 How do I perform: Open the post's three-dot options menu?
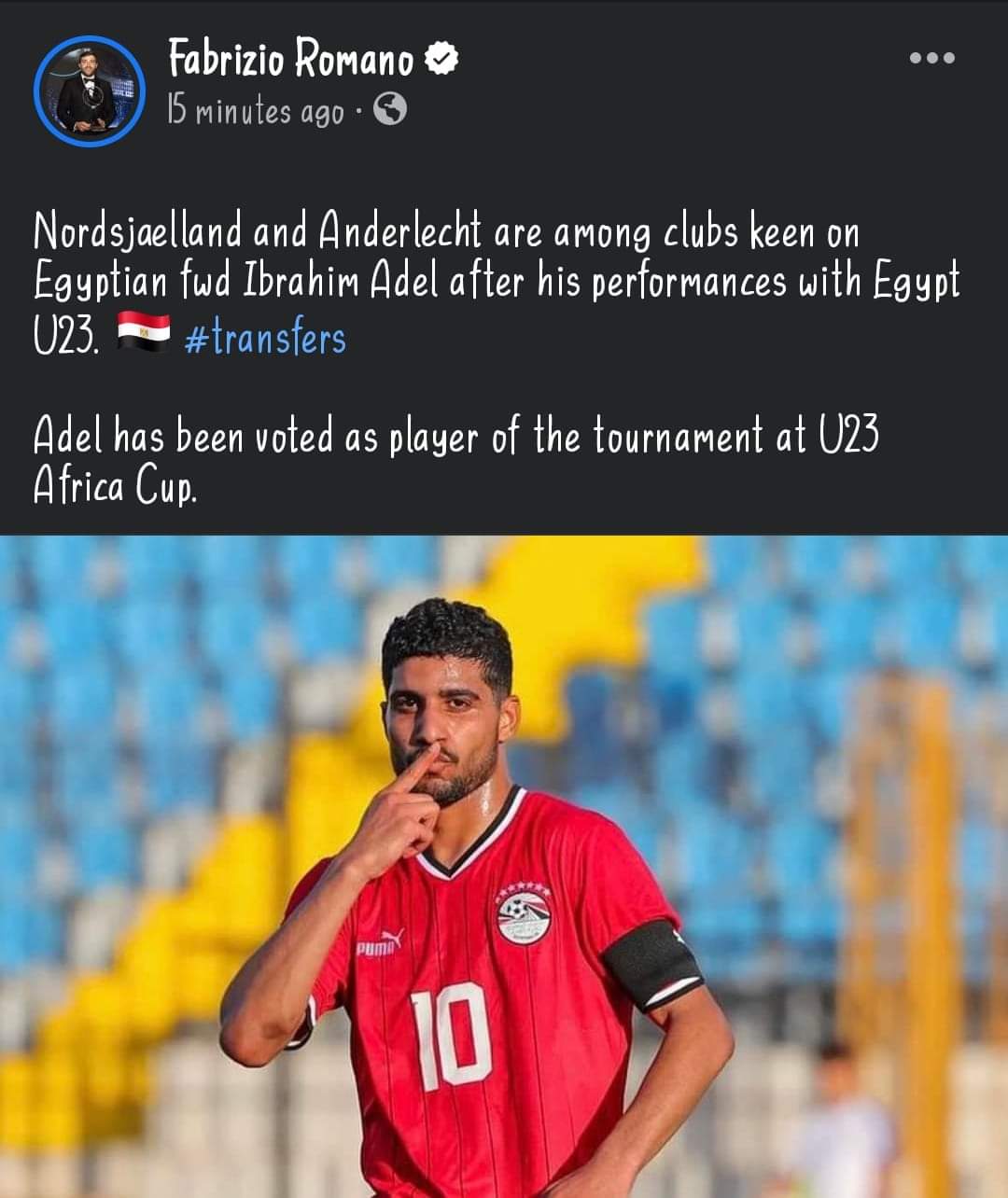pos(931,58)
